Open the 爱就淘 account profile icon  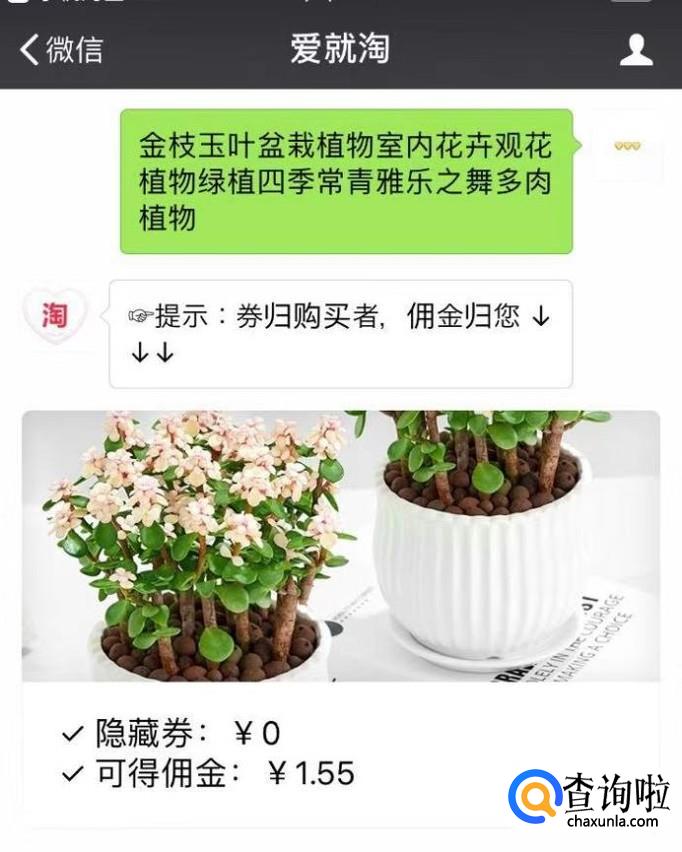pyautogui.click(x=636, y=49)
